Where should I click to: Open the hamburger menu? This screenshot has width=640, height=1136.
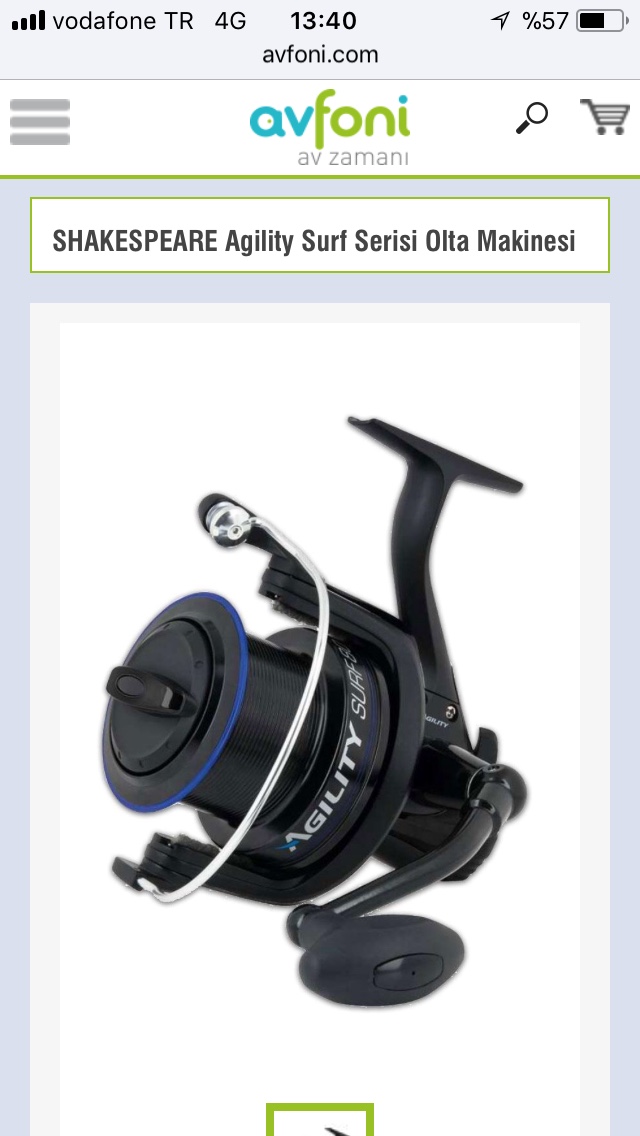point(40,122)
